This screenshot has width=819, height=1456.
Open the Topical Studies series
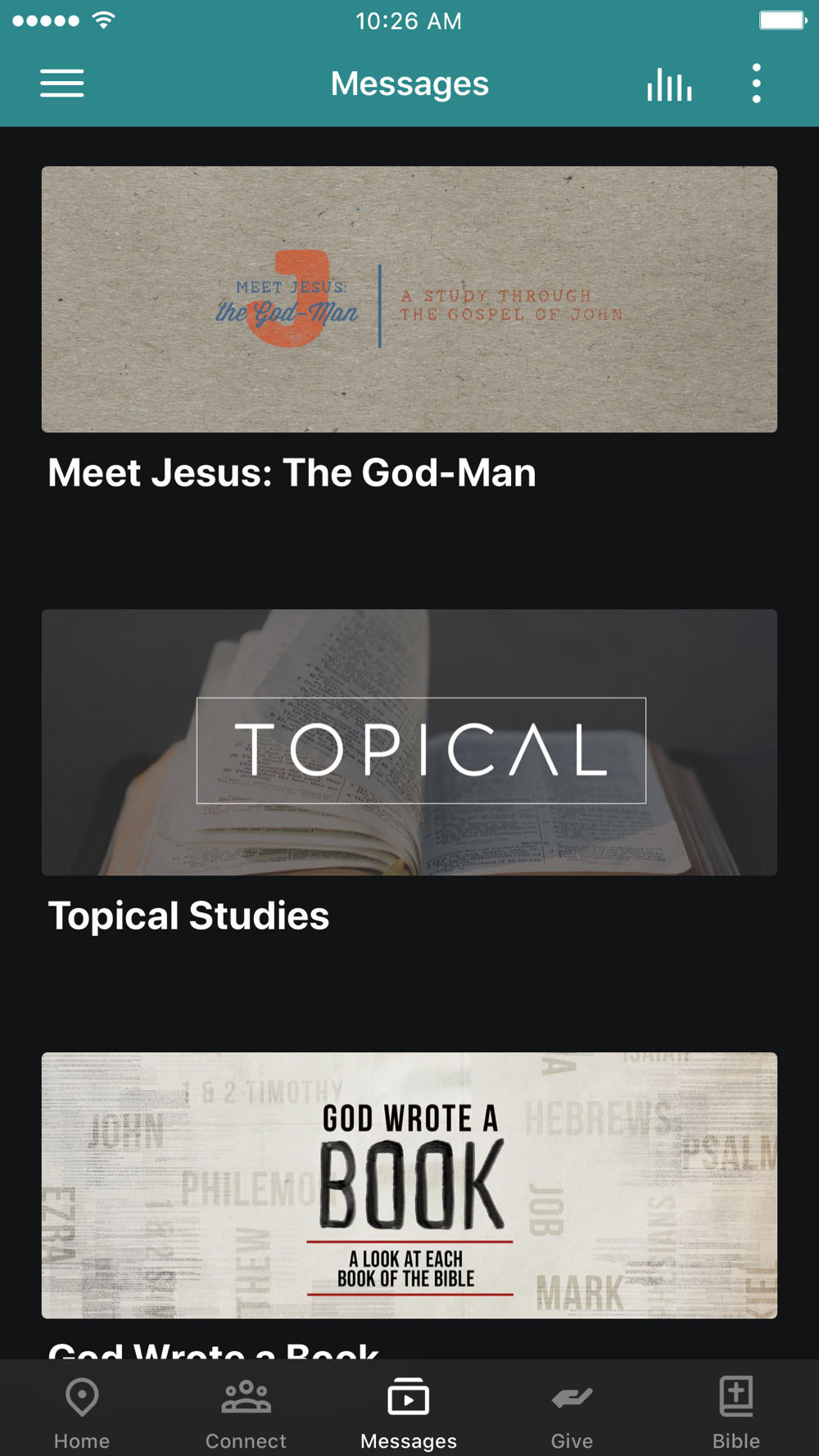[409, 742]
